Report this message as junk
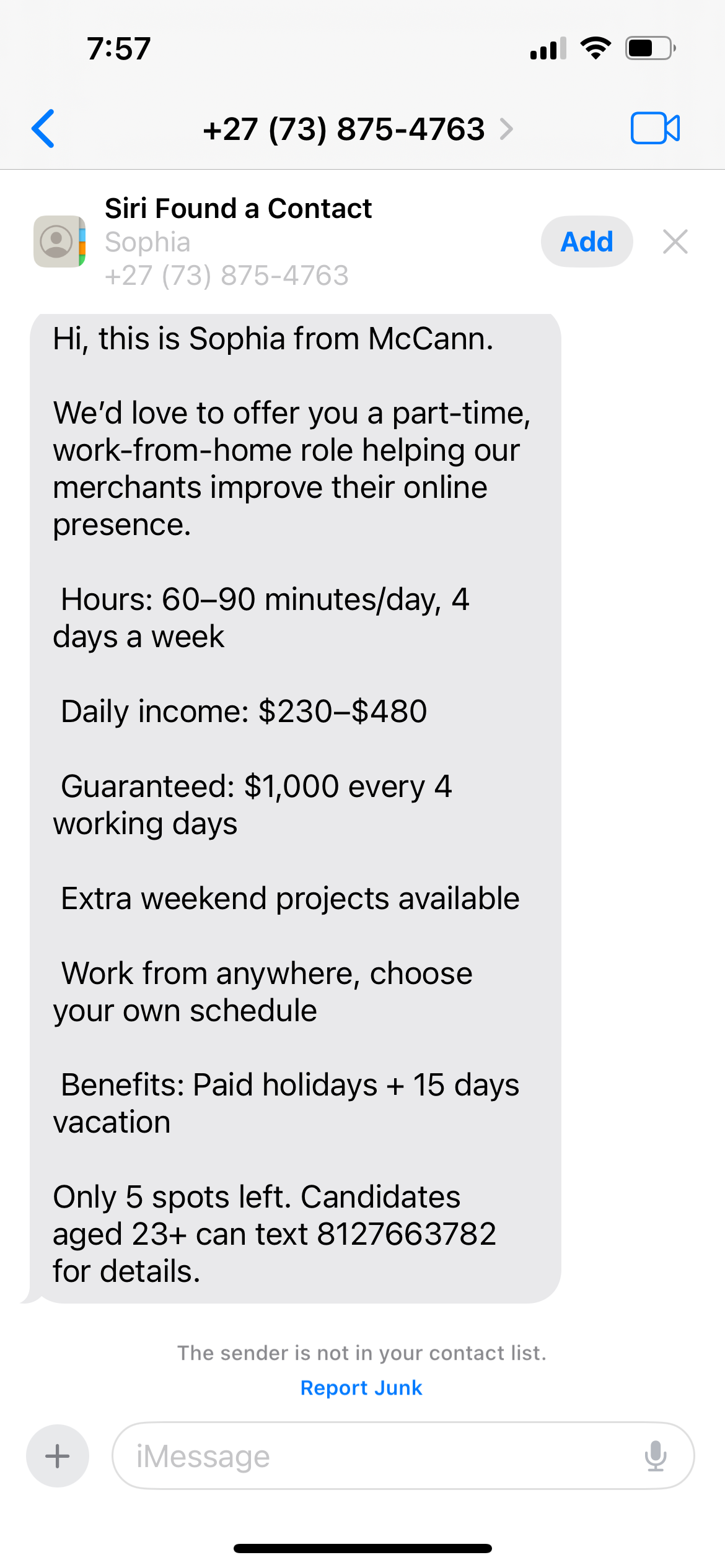This screenshot has width=725, height=1568. coord(361,1388)
